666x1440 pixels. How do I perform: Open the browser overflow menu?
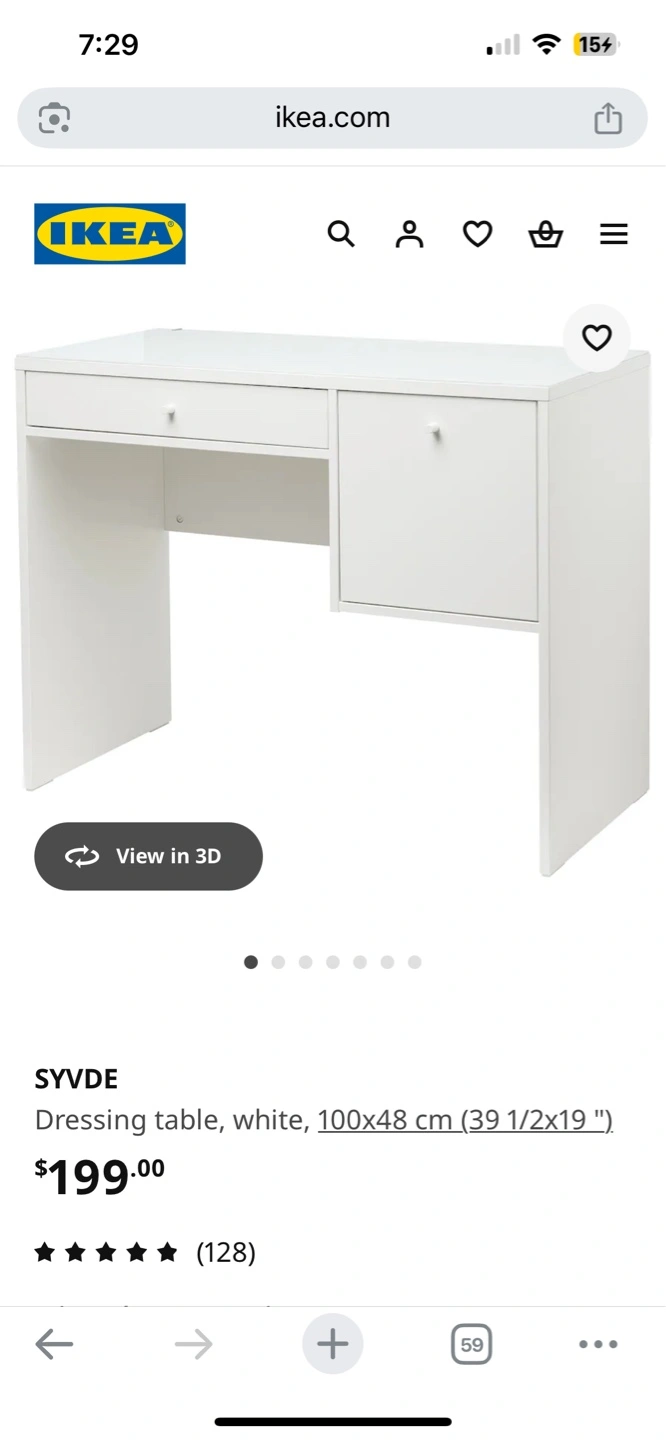598,1344
